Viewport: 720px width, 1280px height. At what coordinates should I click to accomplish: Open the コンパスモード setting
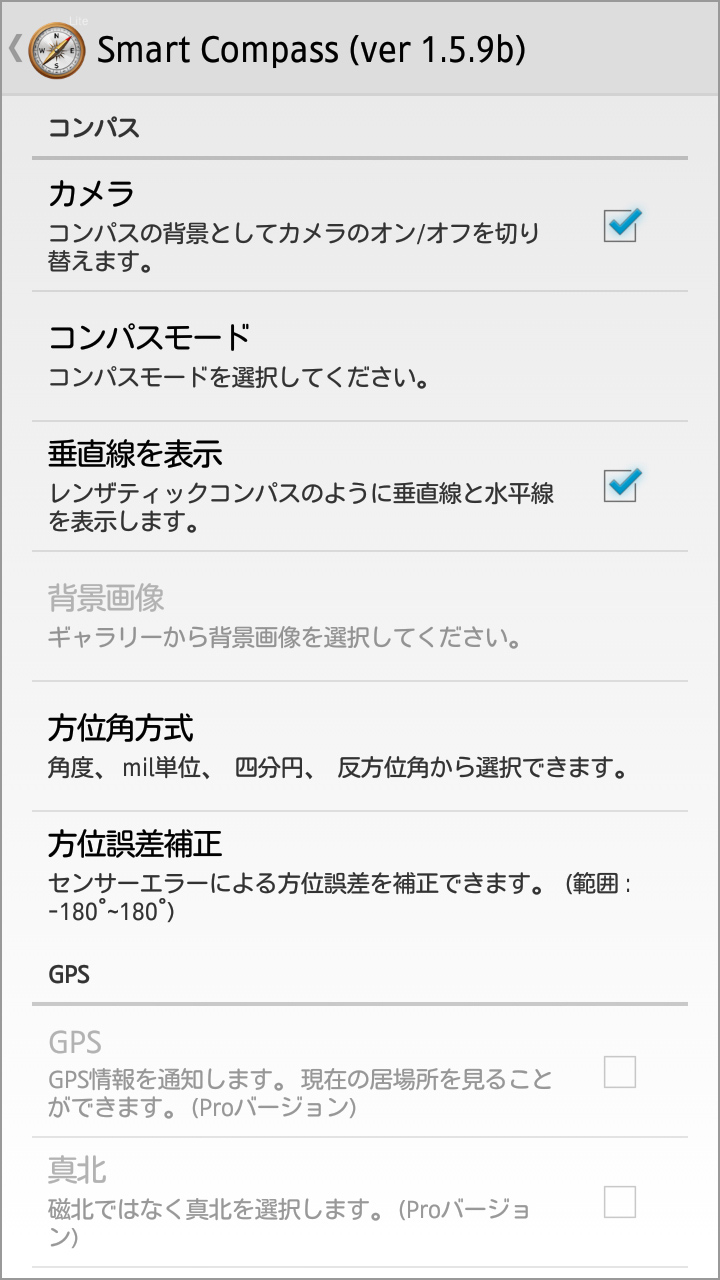point(360,356)
